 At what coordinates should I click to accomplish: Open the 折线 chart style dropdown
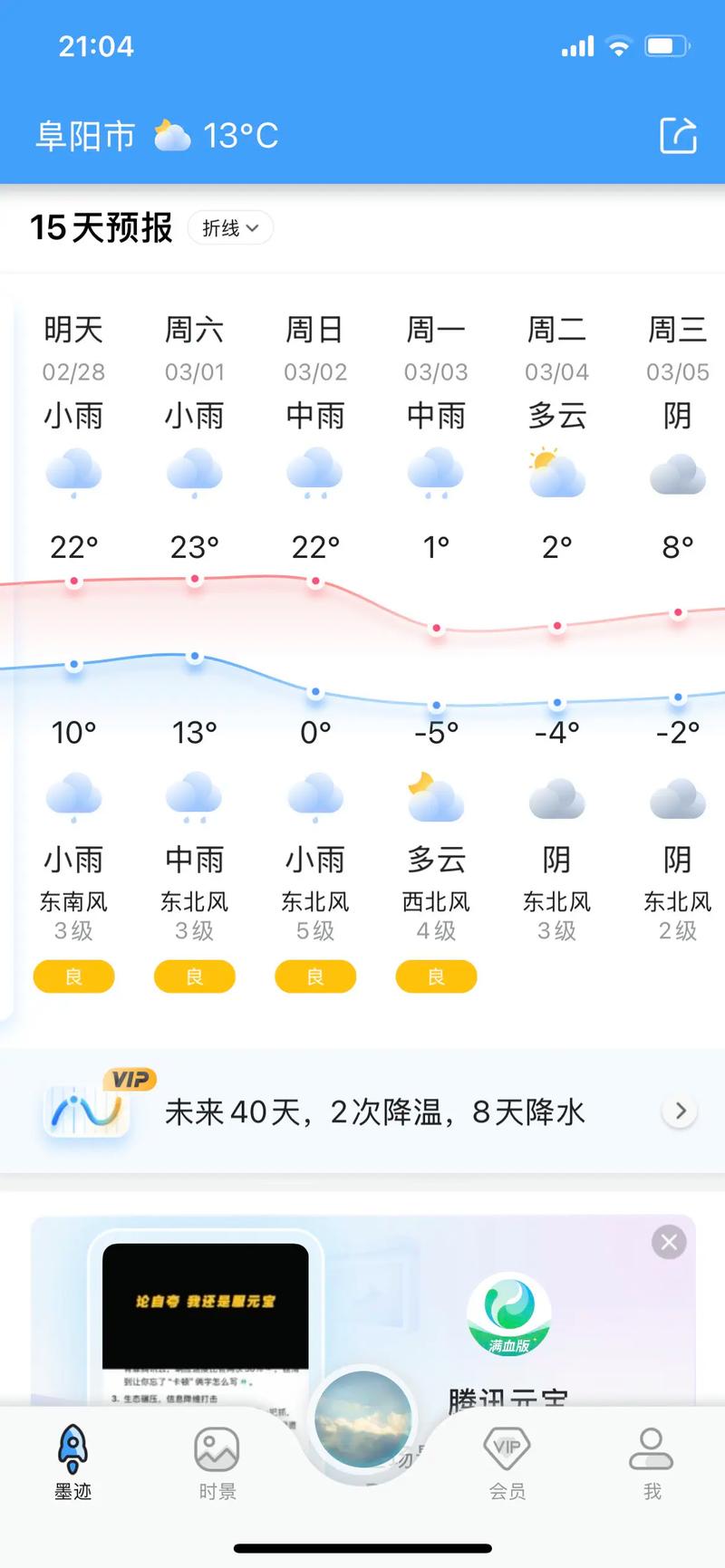click(229, 227)
